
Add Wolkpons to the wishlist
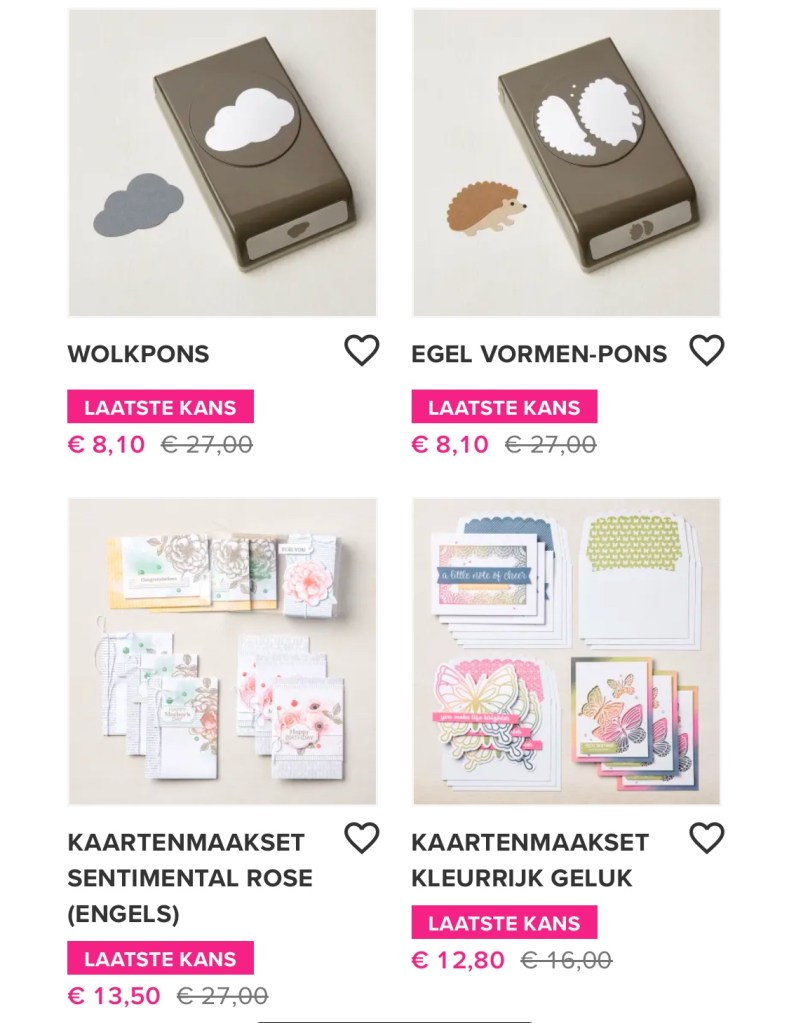[362, 350]
